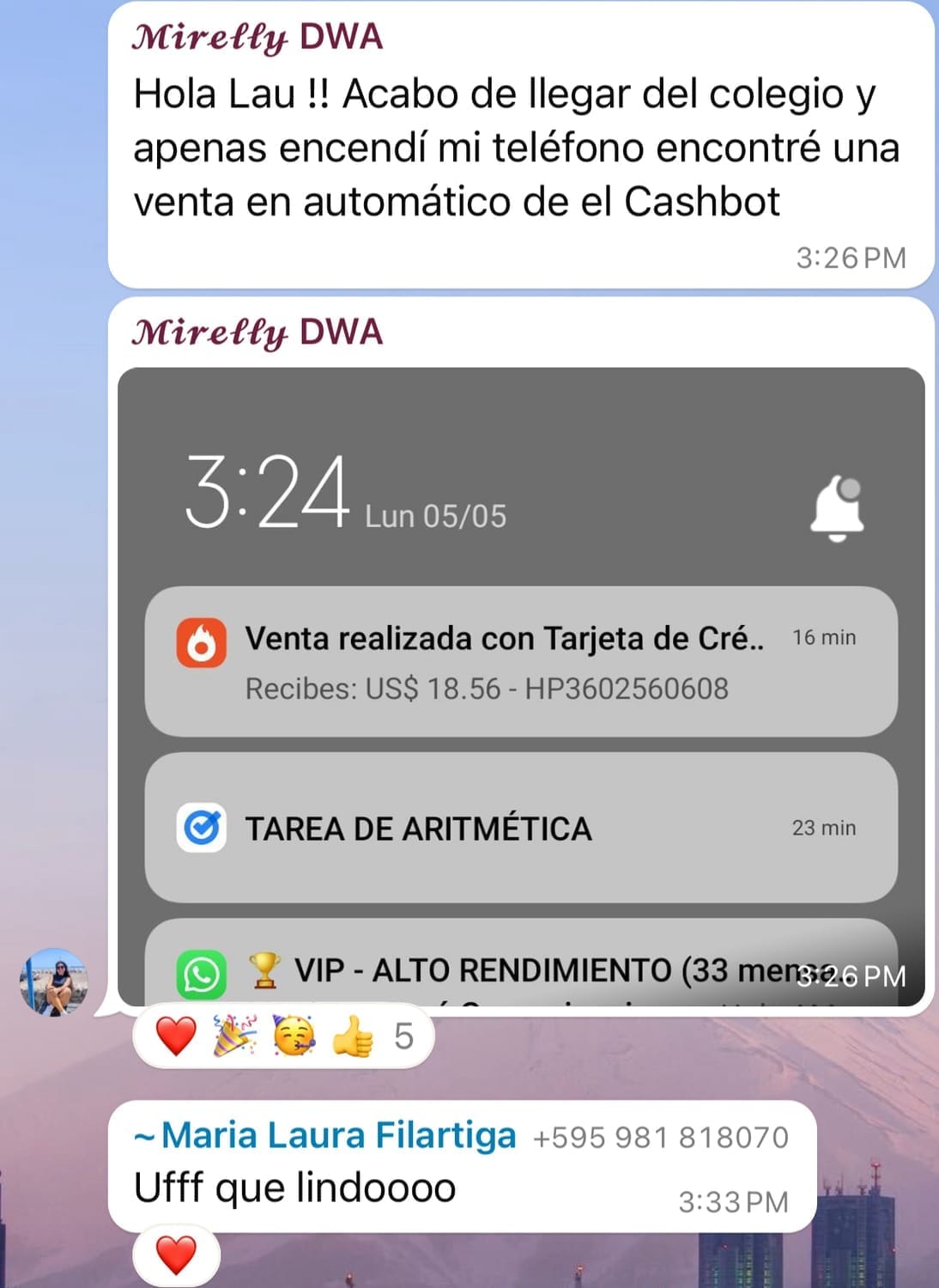
Task: Tap Mirelly DWA's name above the text message
Action: click(257, 37)
